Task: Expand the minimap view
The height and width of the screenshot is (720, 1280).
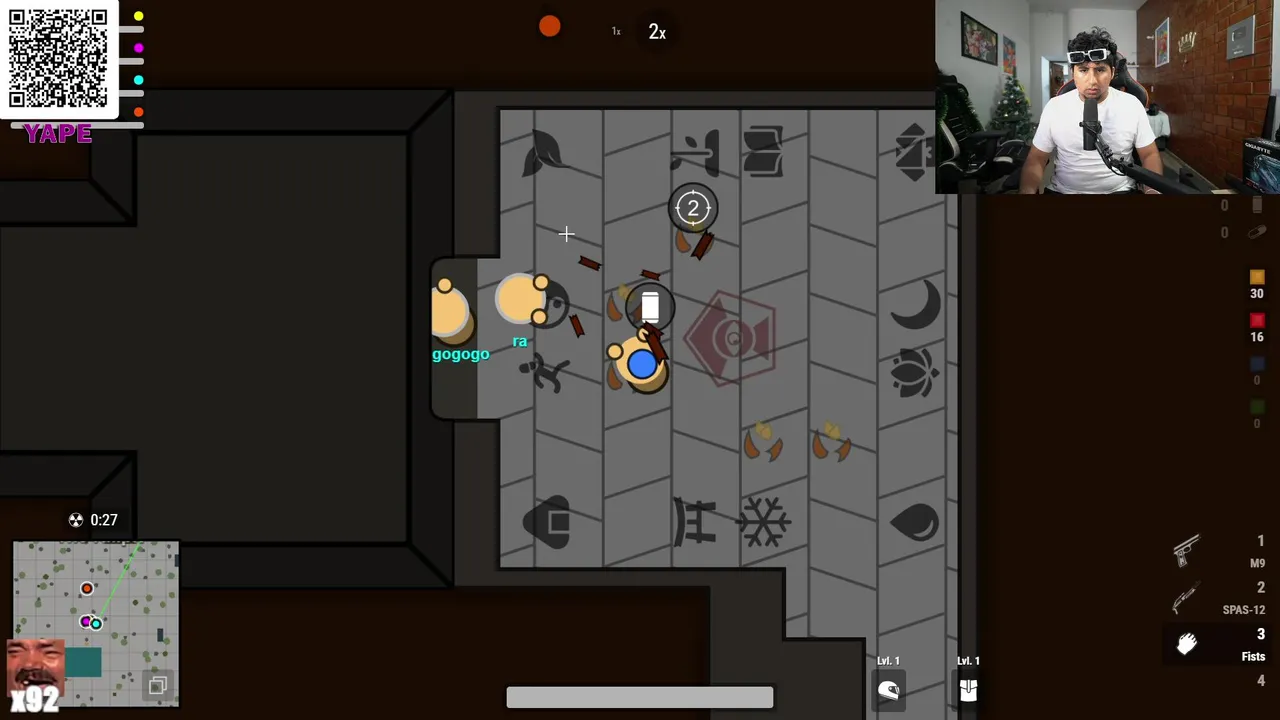Action: [157, 686]
